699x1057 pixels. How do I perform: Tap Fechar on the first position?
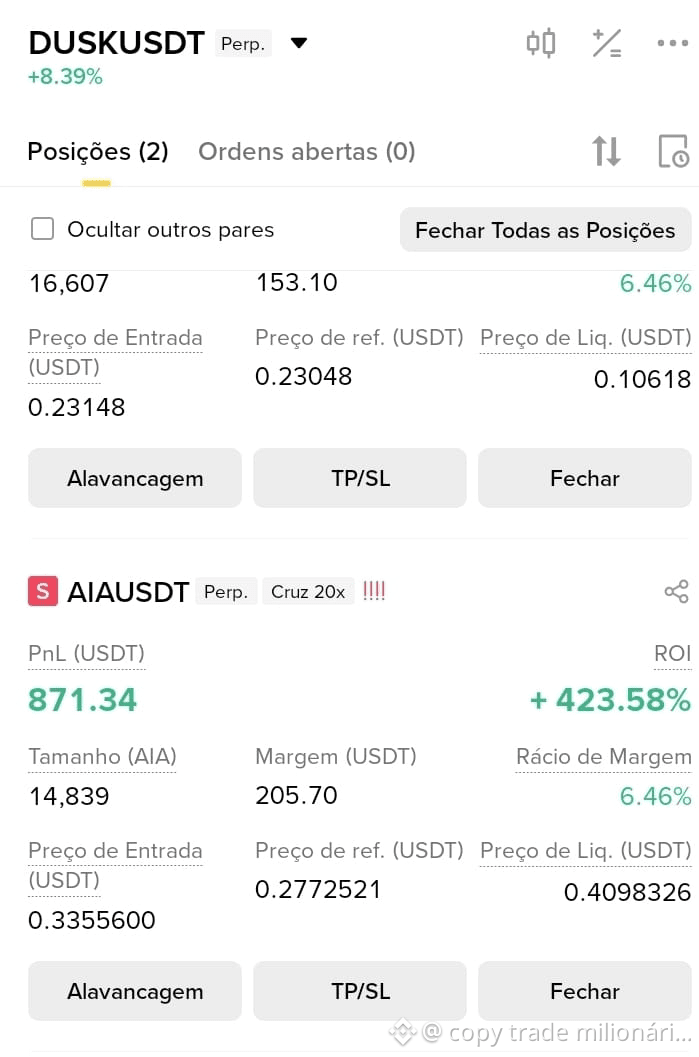click(x=584, y=478)
